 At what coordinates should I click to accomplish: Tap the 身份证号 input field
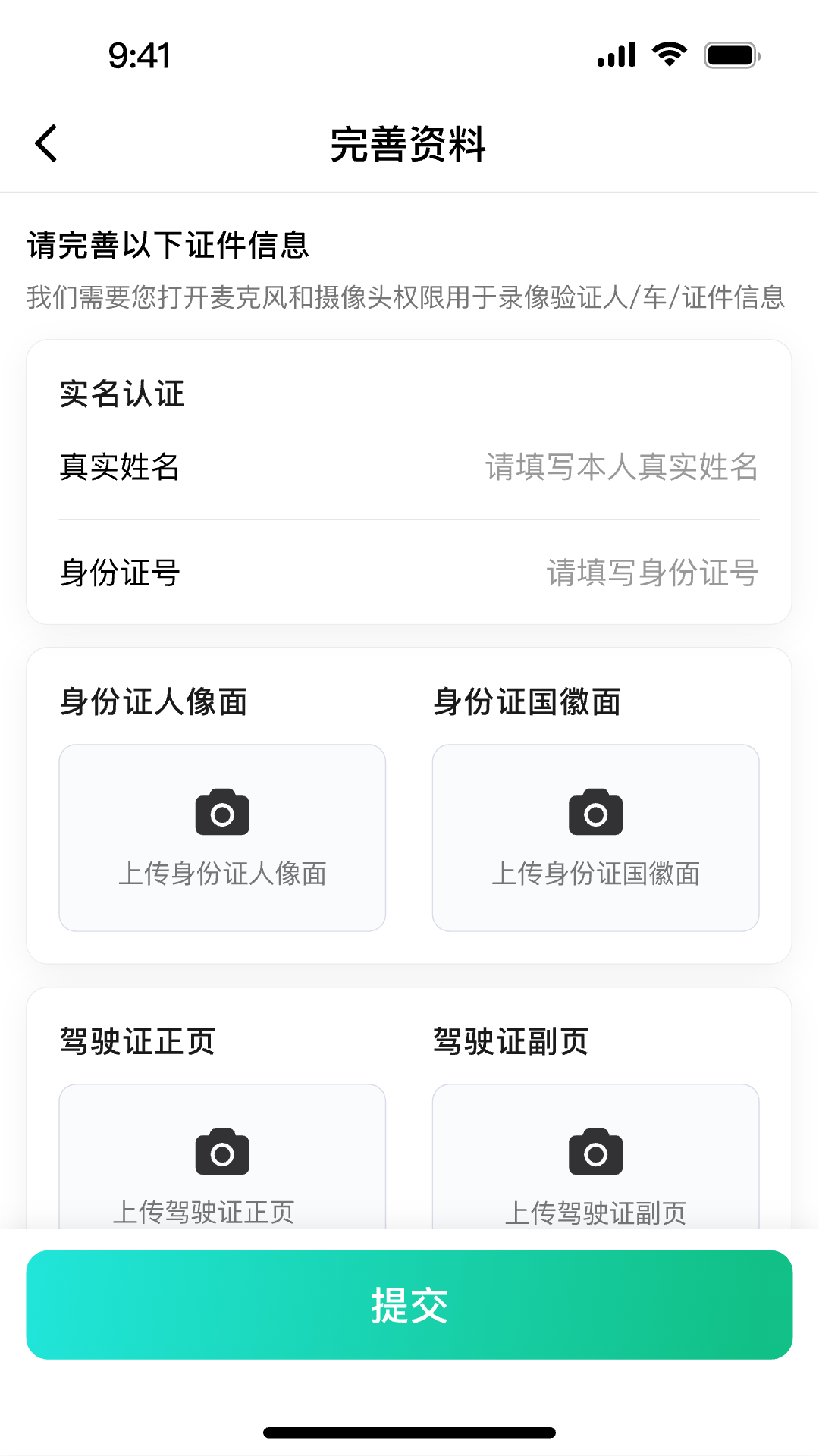pyautogui.click(x=651, y=574)
